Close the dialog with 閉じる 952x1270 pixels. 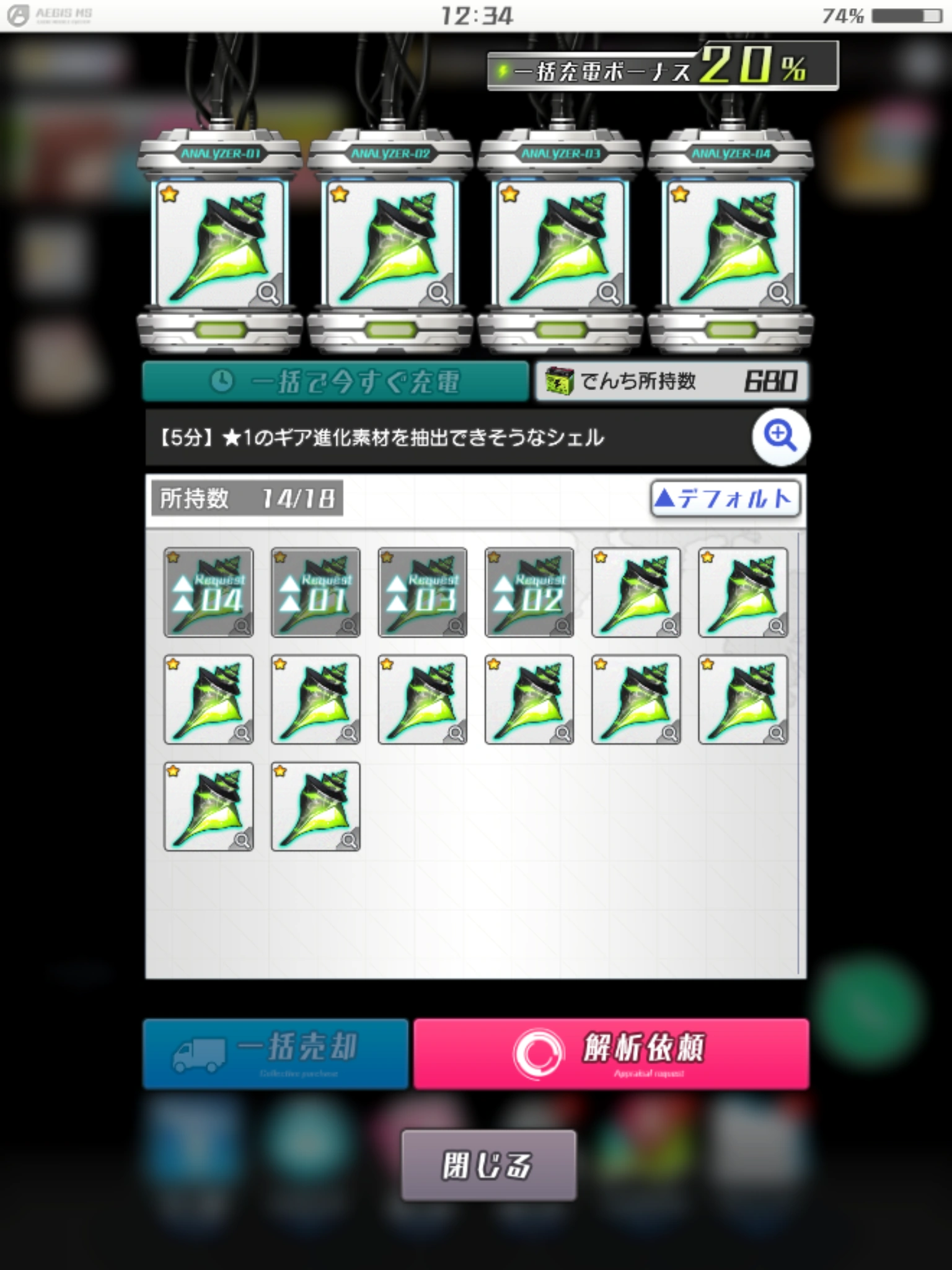488,1165
